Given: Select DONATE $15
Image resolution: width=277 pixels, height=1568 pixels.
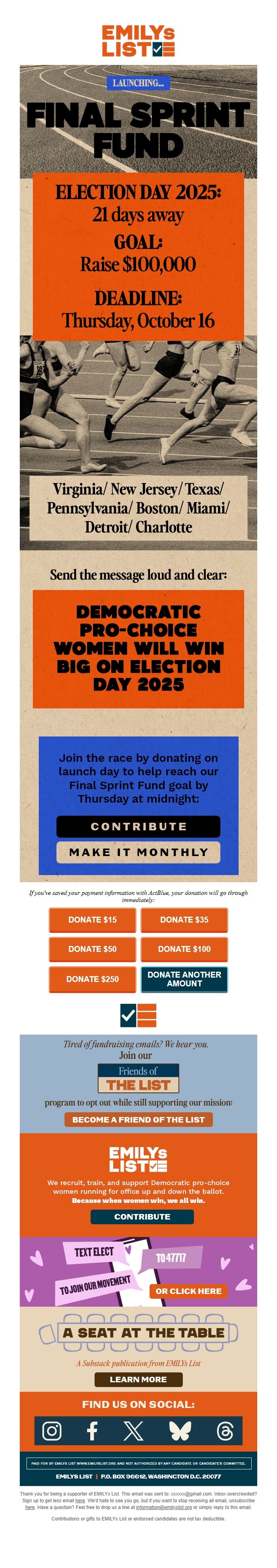Looking at the screenshot, I should click(x=93, y=919).
